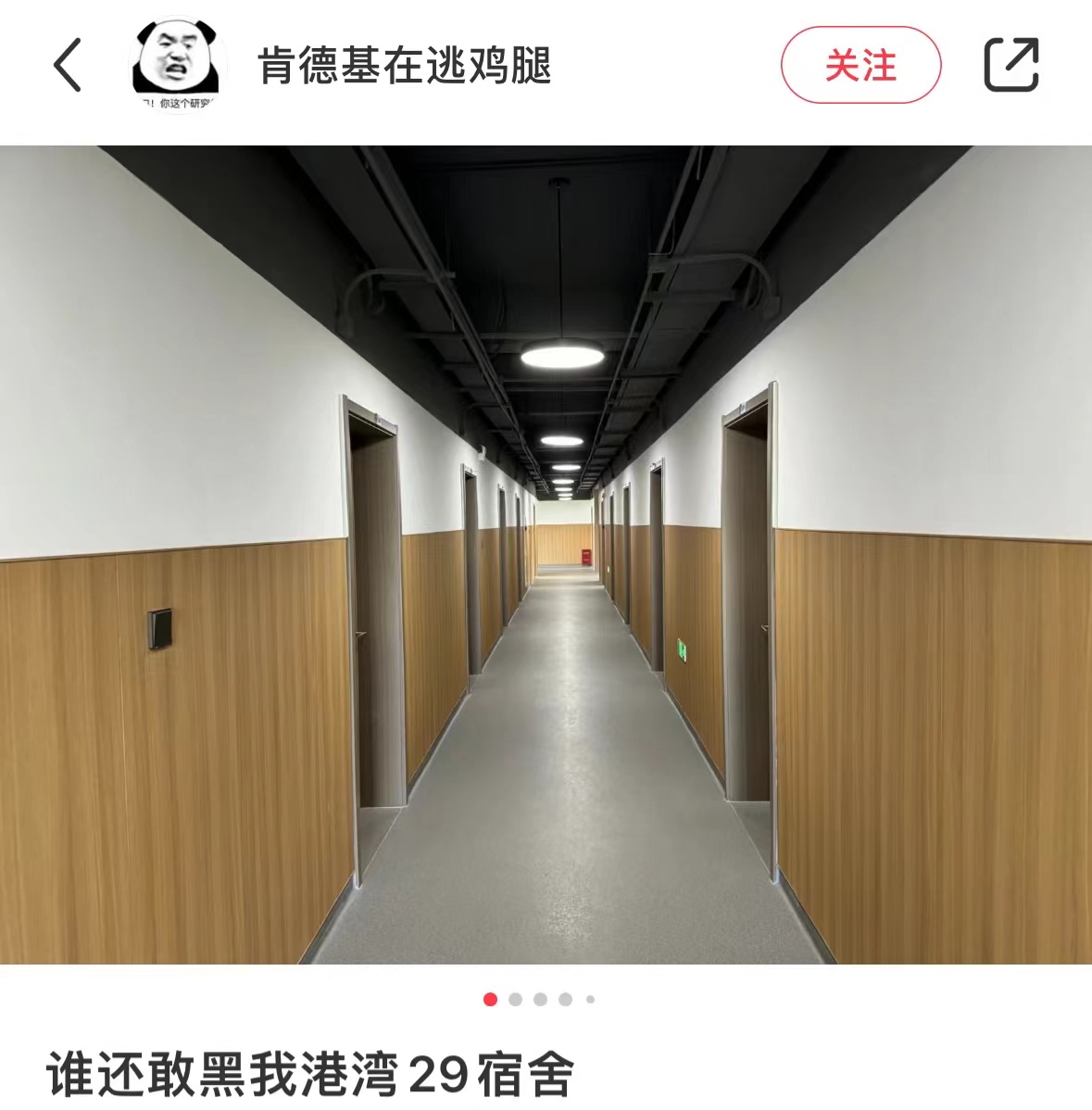This screenshot has height=1110, width=1092.
Task: Open 肯德基在逃鸡腿's profile page
Action: pos(404,66)
